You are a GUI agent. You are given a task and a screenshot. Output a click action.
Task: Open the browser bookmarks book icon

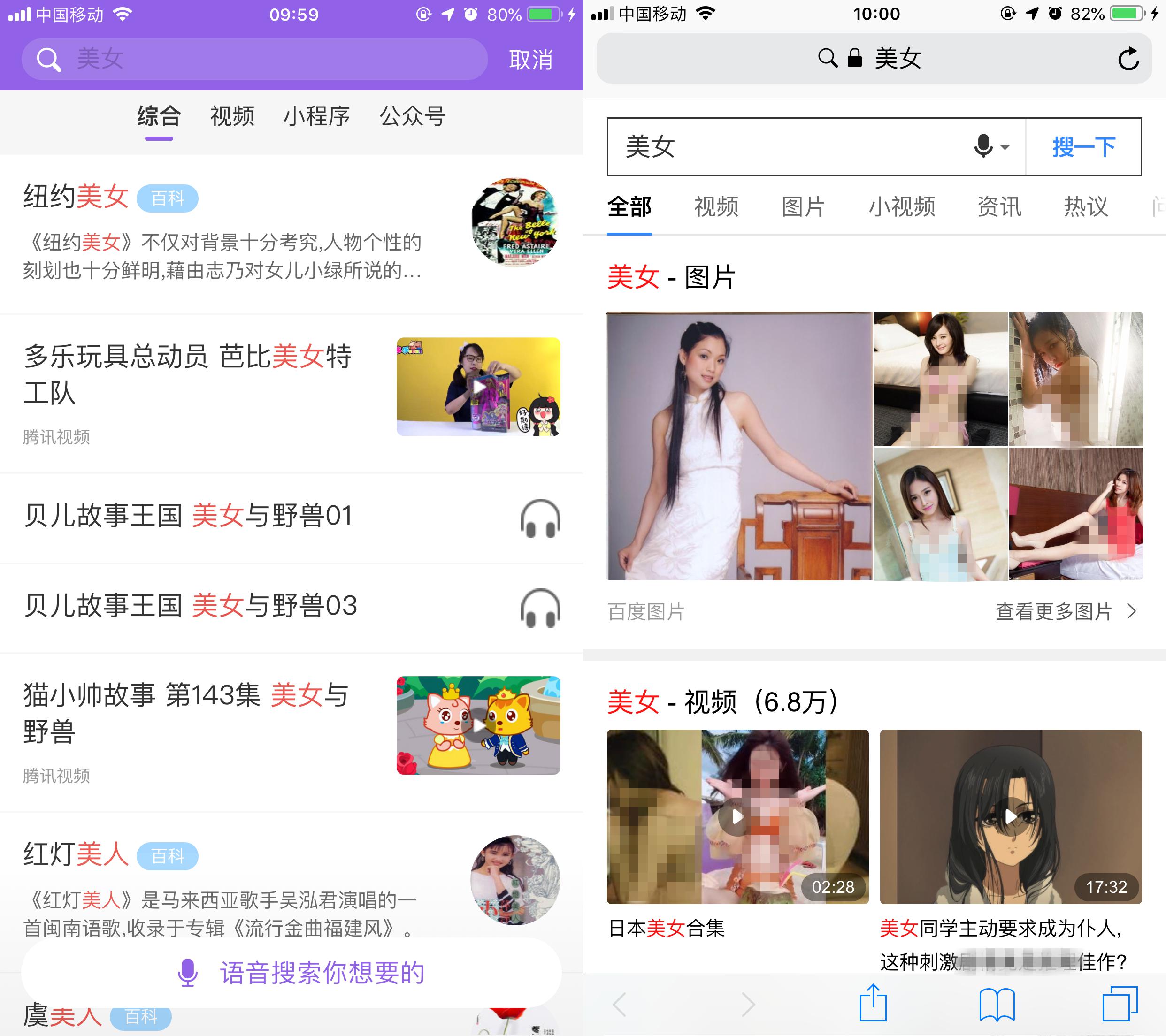997,1004
